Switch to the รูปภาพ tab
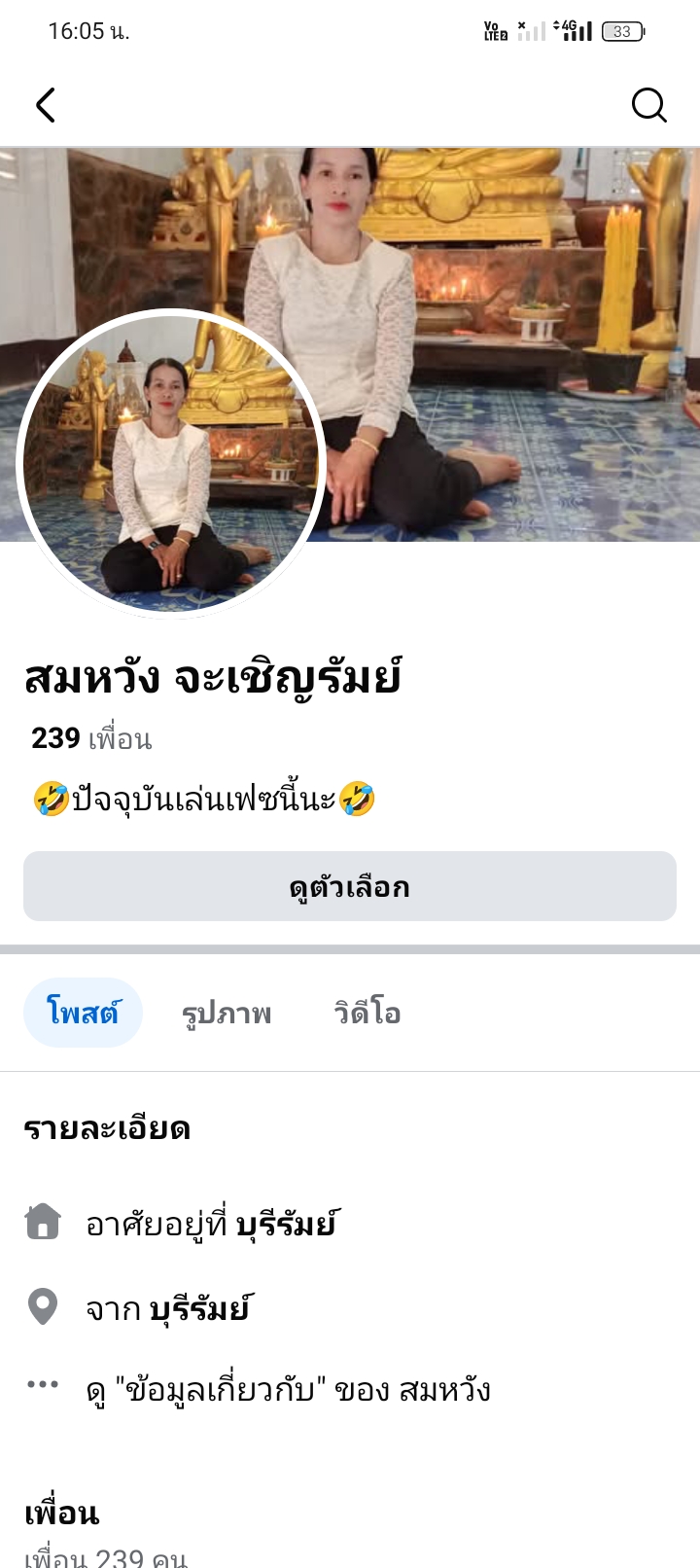 coord(227,1013)
